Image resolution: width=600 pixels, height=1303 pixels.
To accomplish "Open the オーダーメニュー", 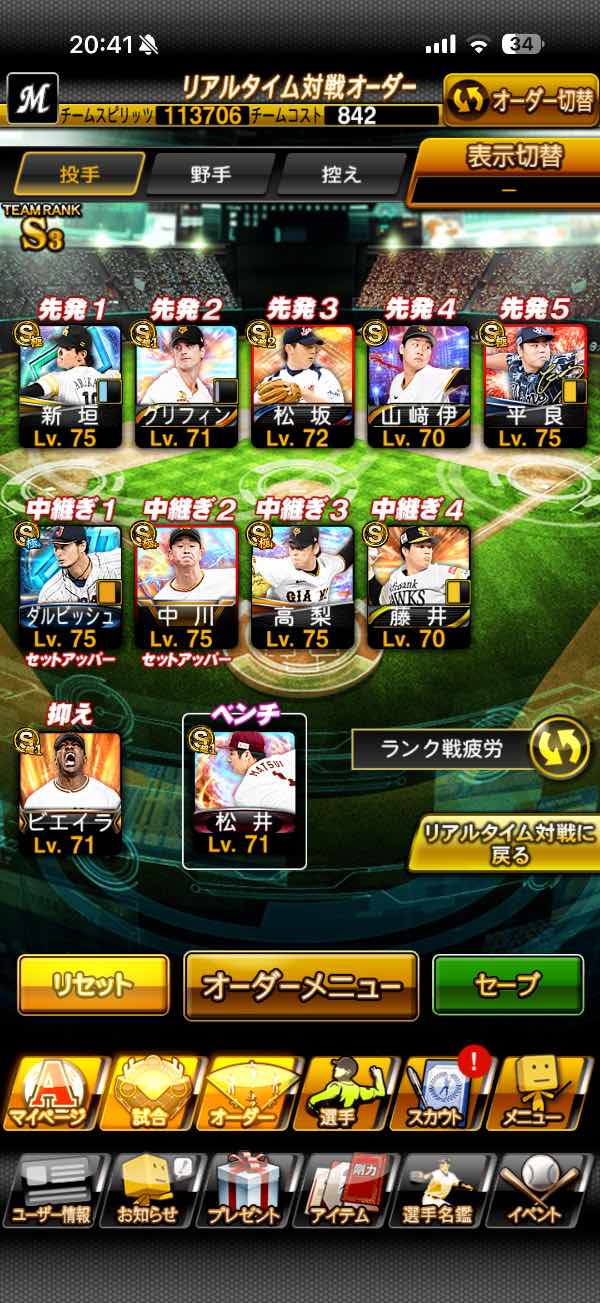I will 301,985.
